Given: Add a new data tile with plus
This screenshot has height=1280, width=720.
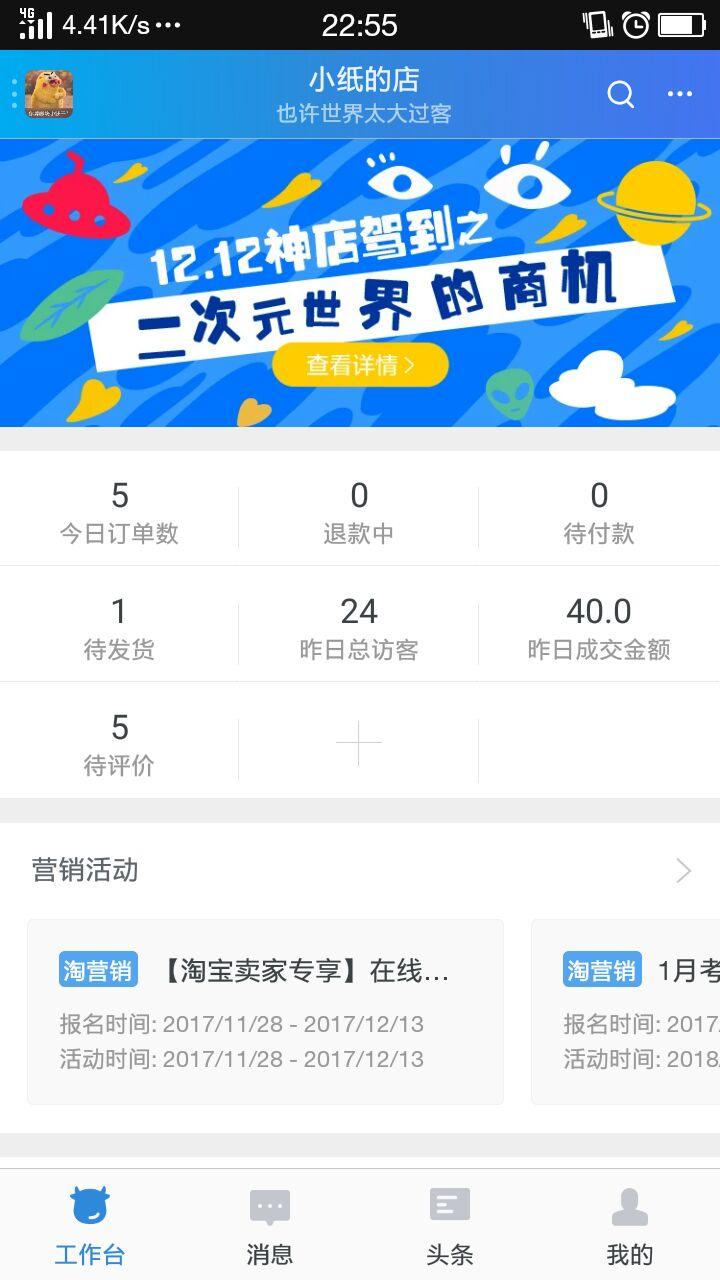Looking at the screenshot, I should (x=359, y=744).
